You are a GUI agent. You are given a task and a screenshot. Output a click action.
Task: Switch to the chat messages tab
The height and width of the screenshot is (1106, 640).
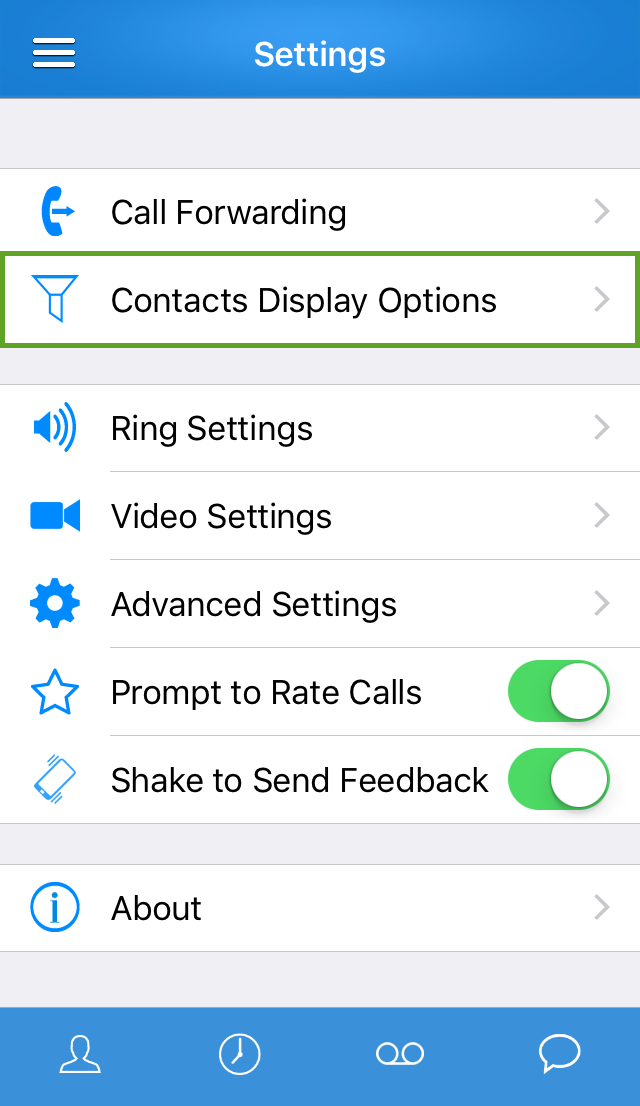tap(560, 1054)
